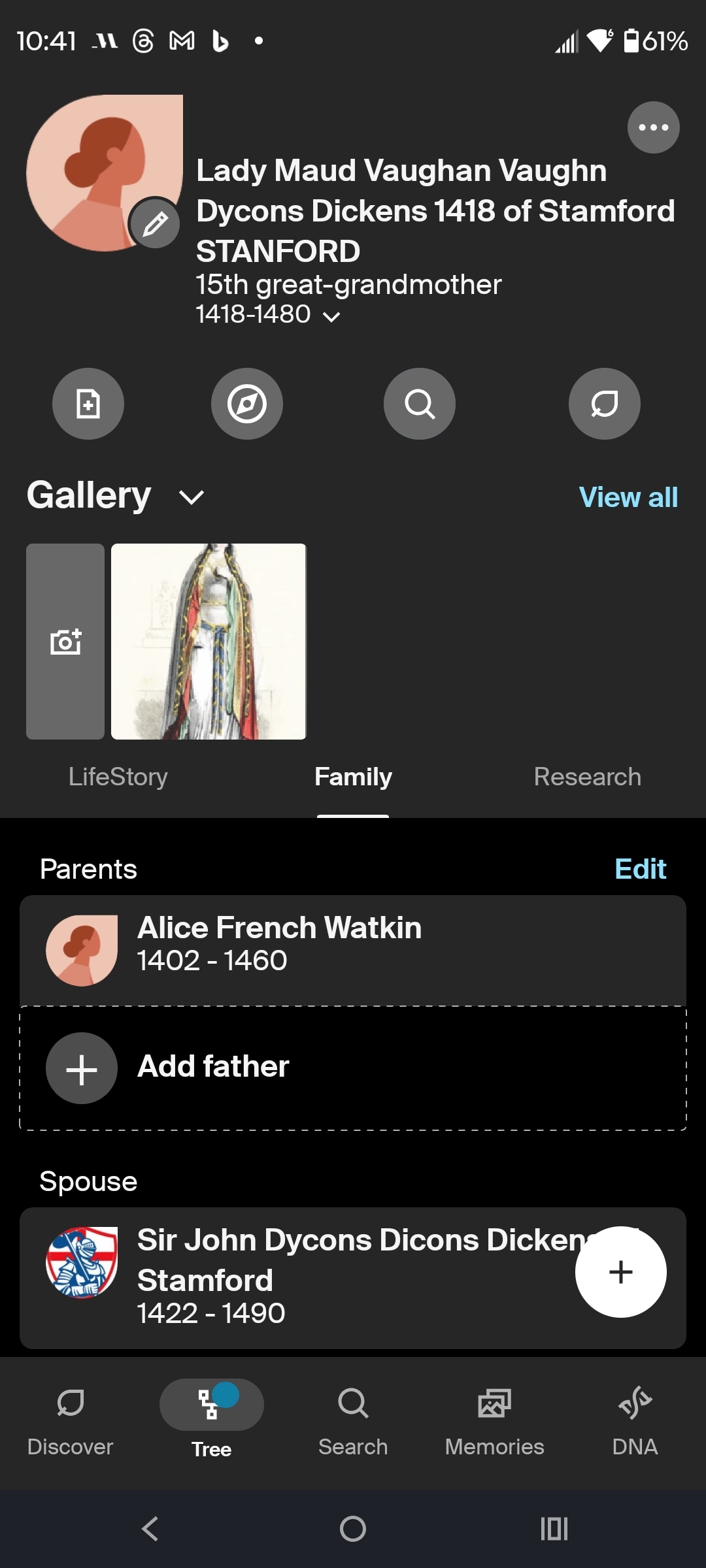Edit the Parents section
The image size is (706, 1568).
(x=640, y=869)
